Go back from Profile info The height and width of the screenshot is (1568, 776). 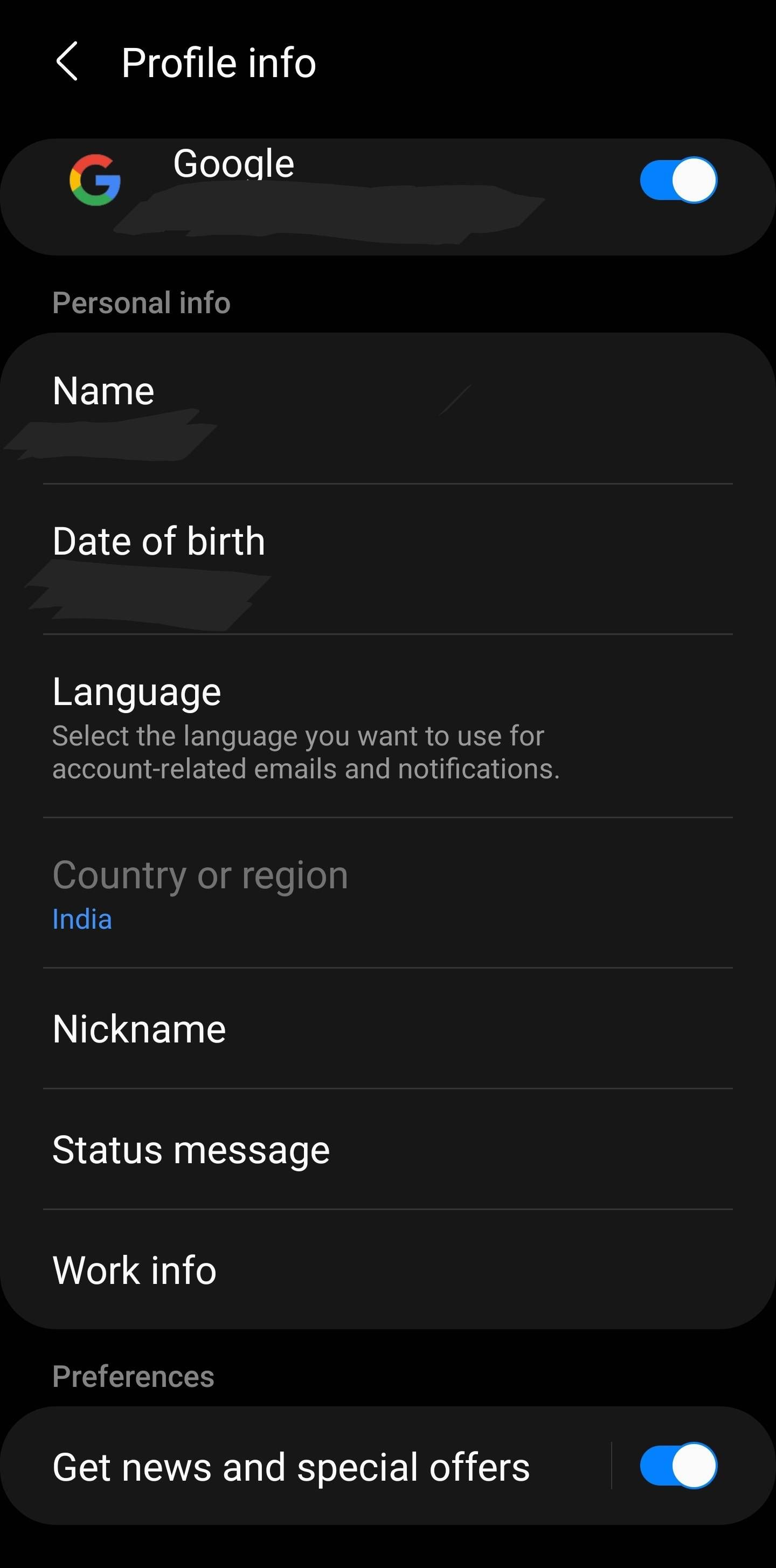[67, 61]
